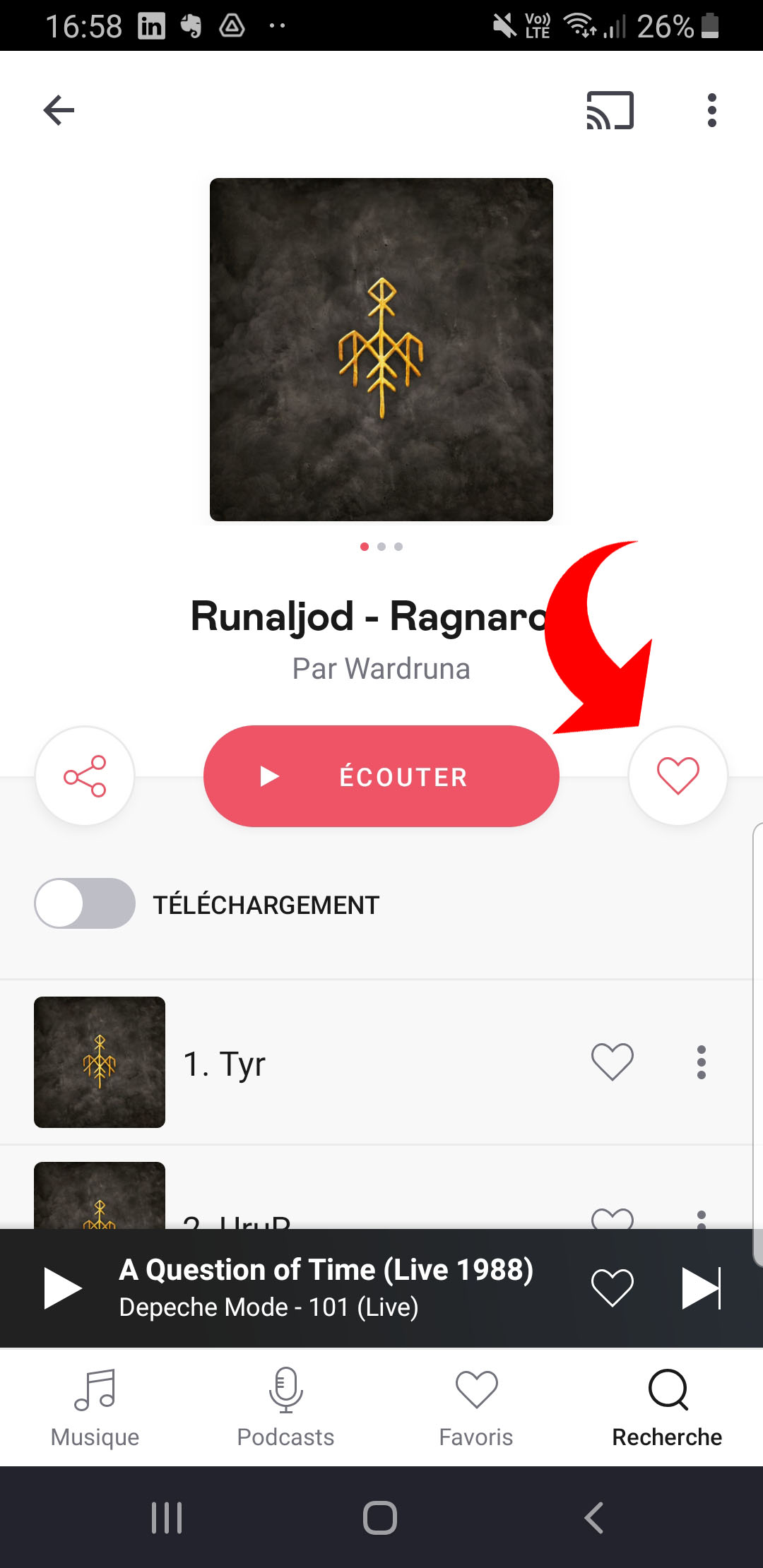This screenshot has height=1568, width=763.
Task: Play A Question of Time in the mini player
Action: coord(61,1287)
